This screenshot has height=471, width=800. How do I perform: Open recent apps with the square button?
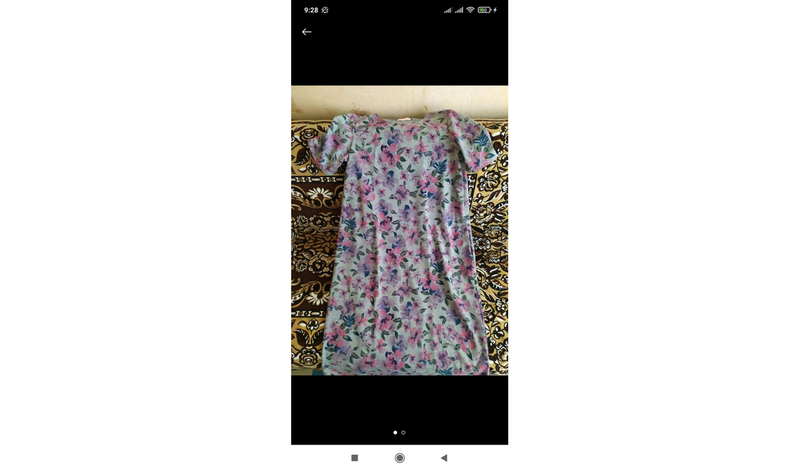pos(355,458)
